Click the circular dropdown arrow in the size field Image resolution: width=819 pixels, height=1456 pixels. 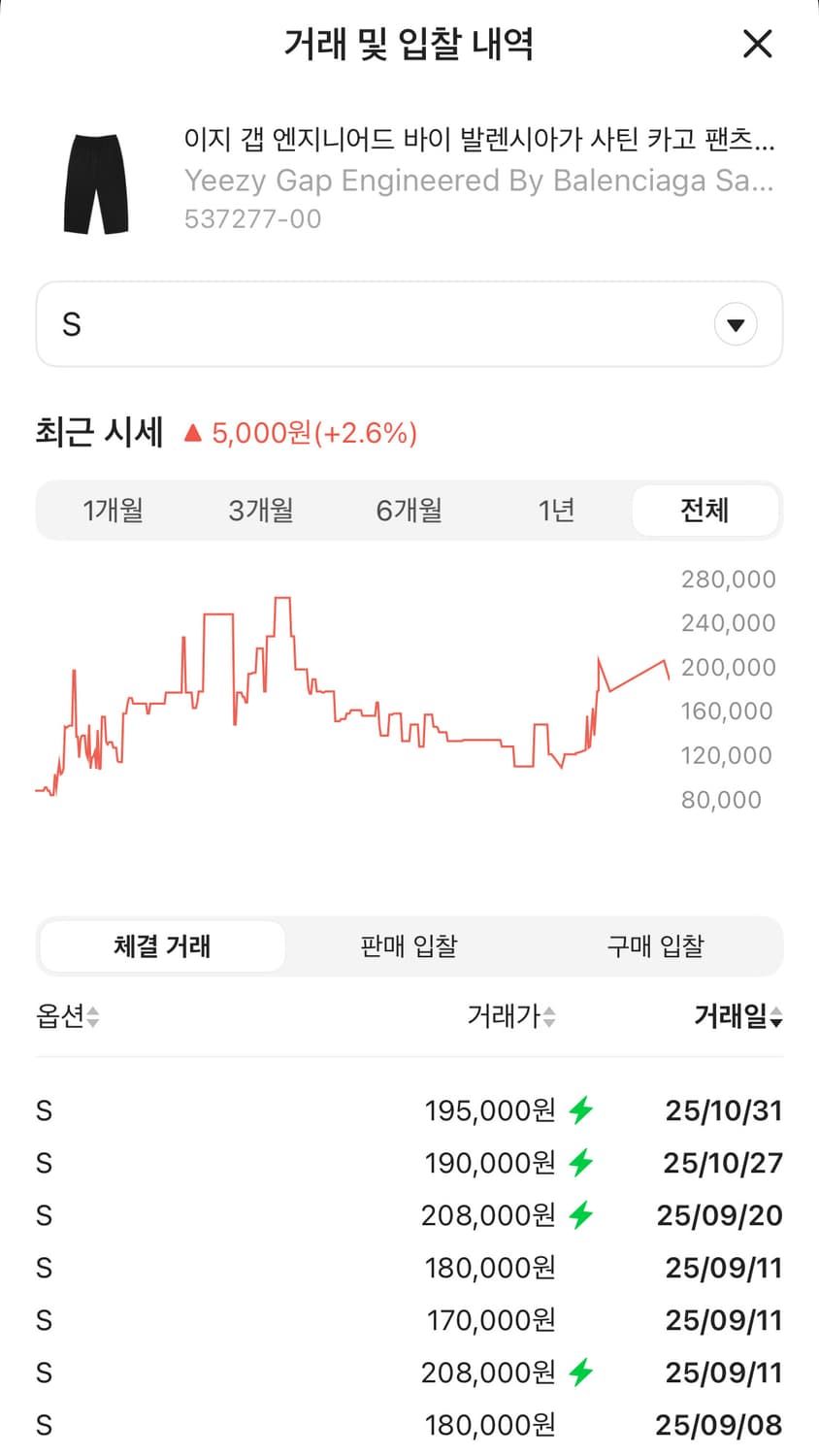click(735, 324)
